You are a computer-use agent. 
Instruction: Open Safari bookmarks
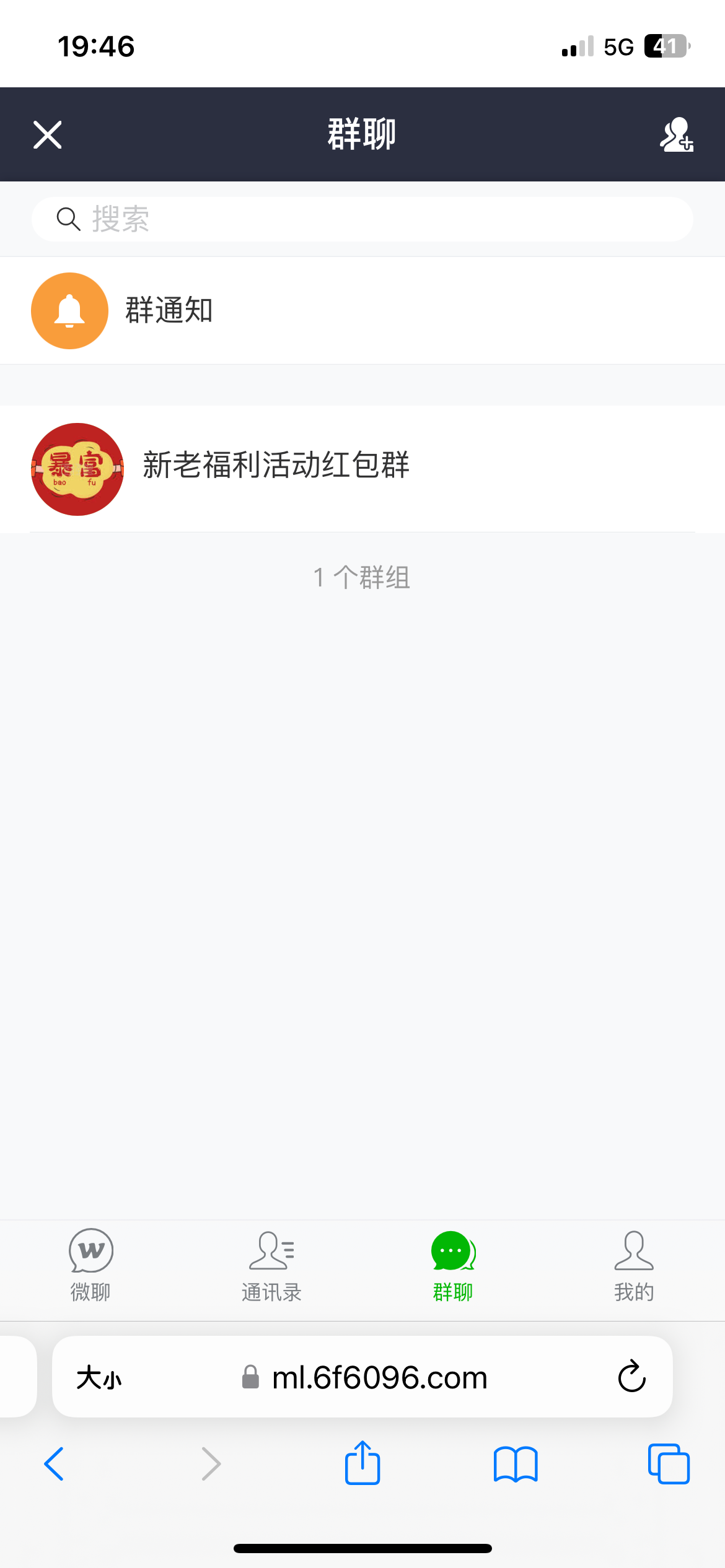pyautogui.click(x=516, y=1464)
